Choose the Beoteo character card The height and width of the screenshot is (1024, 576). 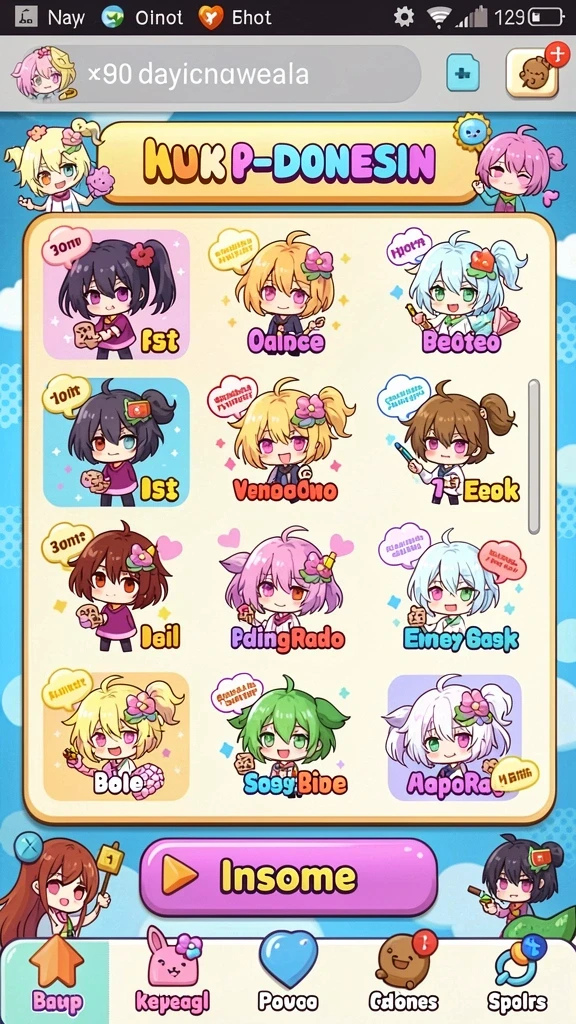pos(457,293)
